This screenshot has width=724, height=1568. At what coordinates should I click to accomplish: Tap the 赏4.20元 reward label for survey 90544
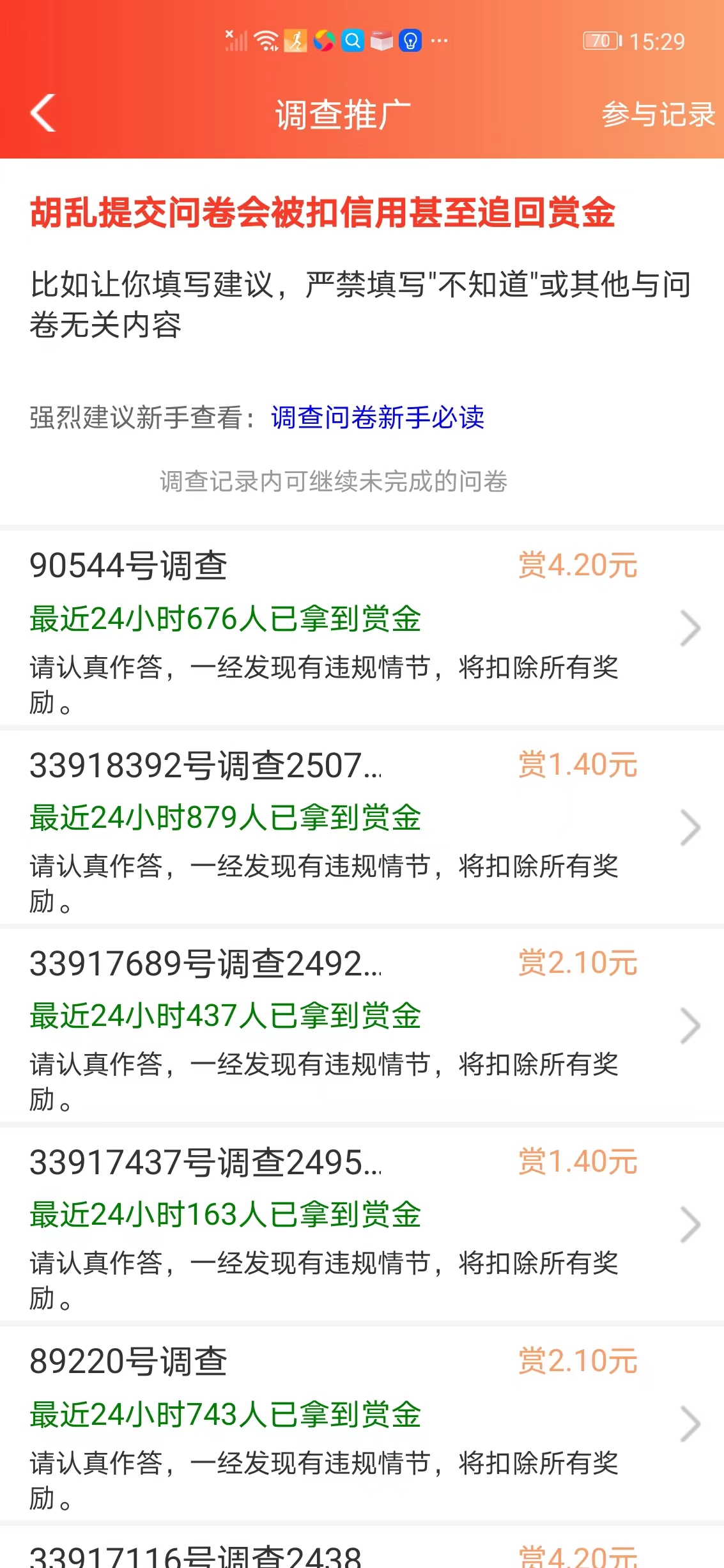click(577, 564)
